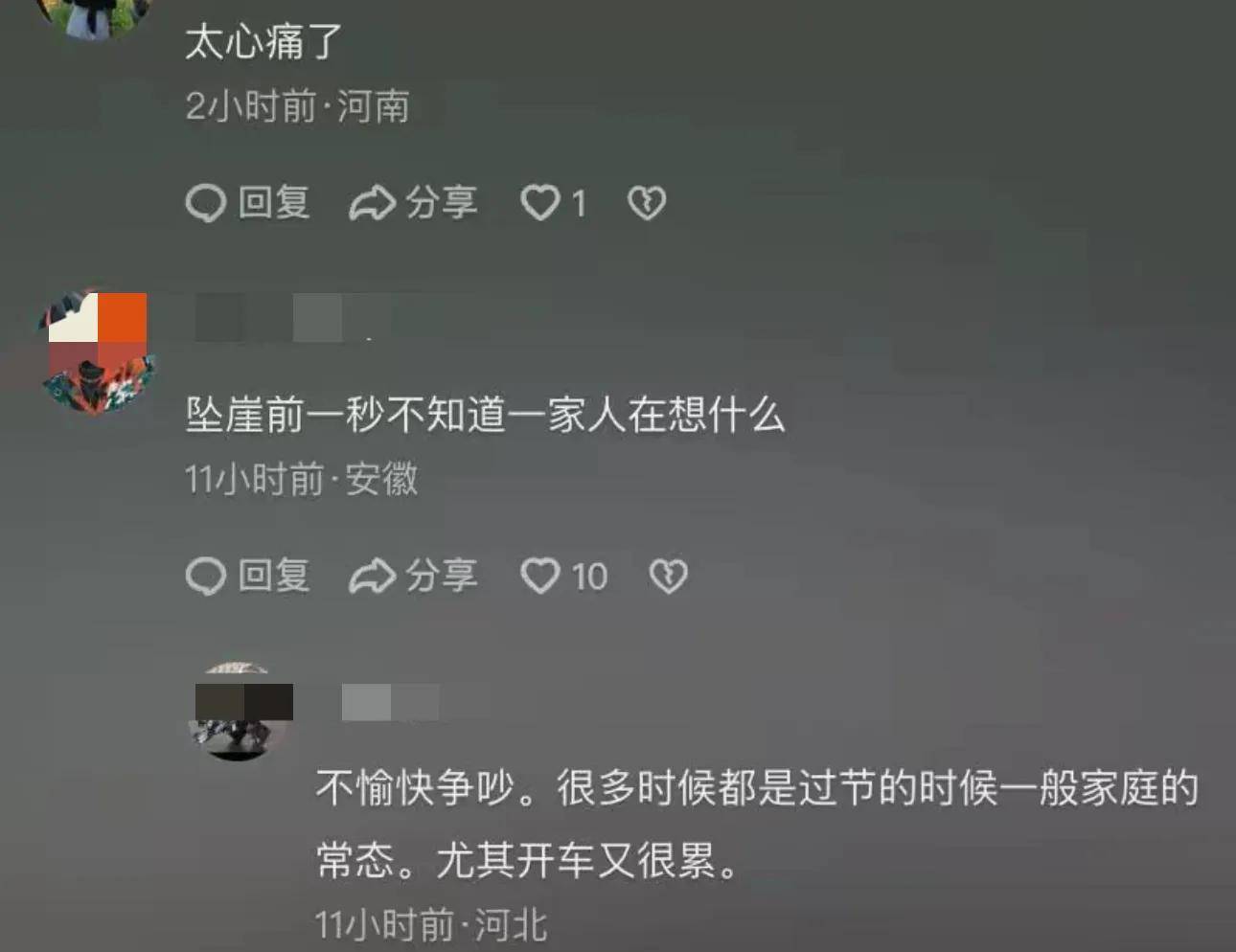Reply to the 太心痛了 comment
The height and width of the screenshot is (952, 1236).
click(247, 203)
